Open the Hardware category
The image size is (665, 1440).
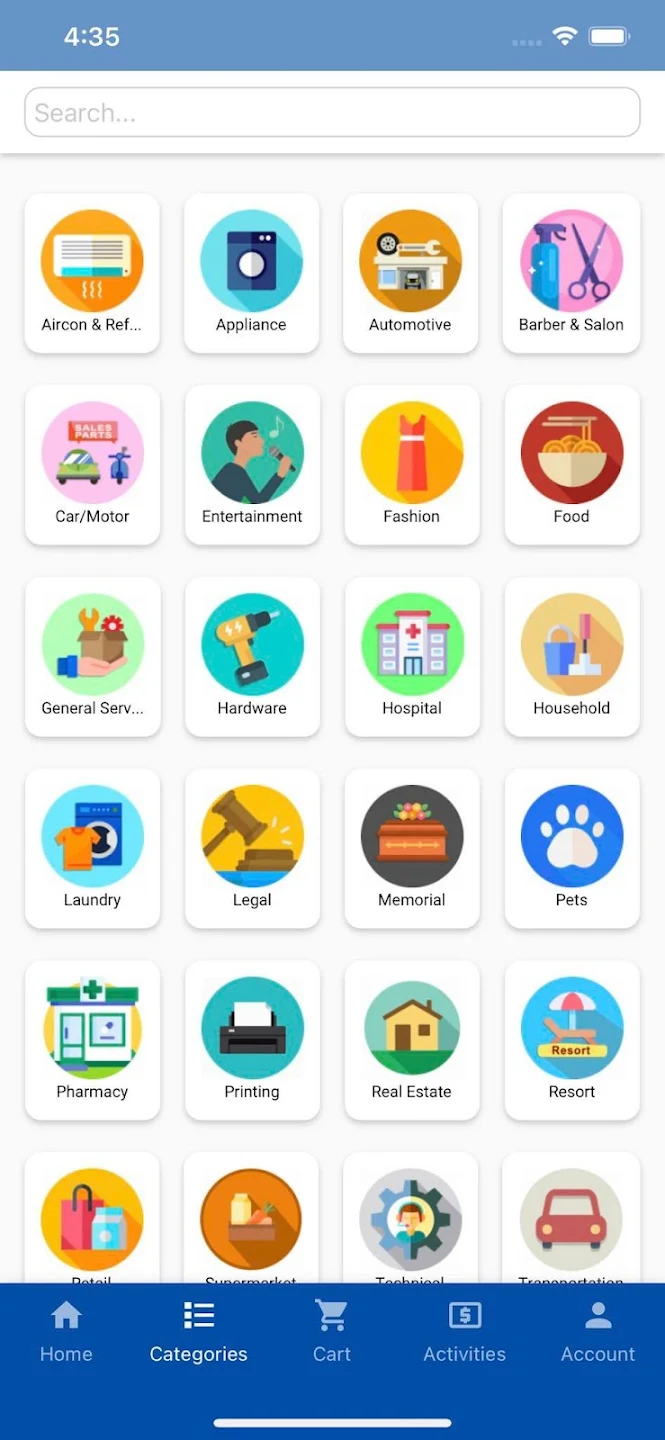click(x=252, y=656)
